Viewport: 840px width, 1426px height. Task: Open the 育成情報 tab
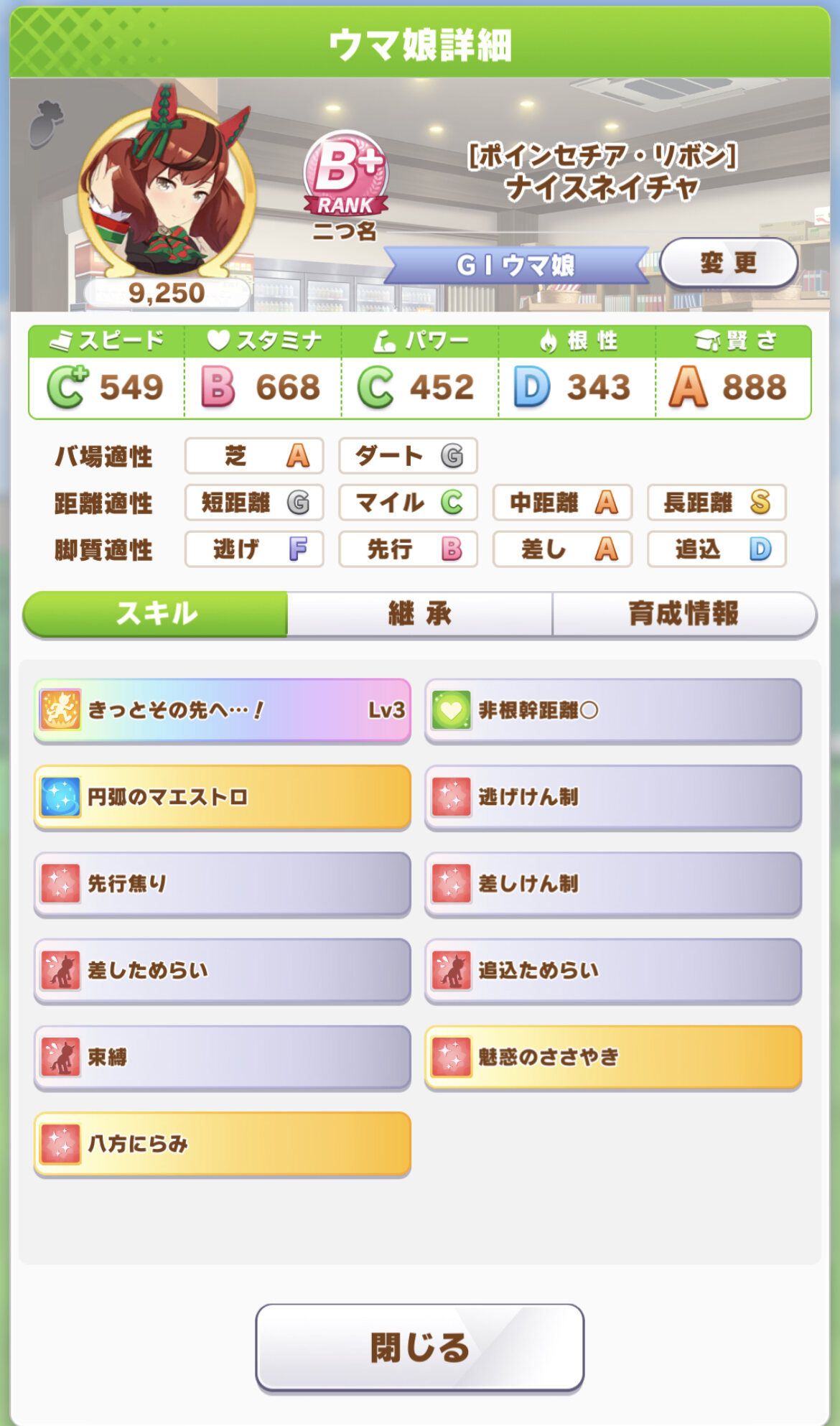point(683,614)
